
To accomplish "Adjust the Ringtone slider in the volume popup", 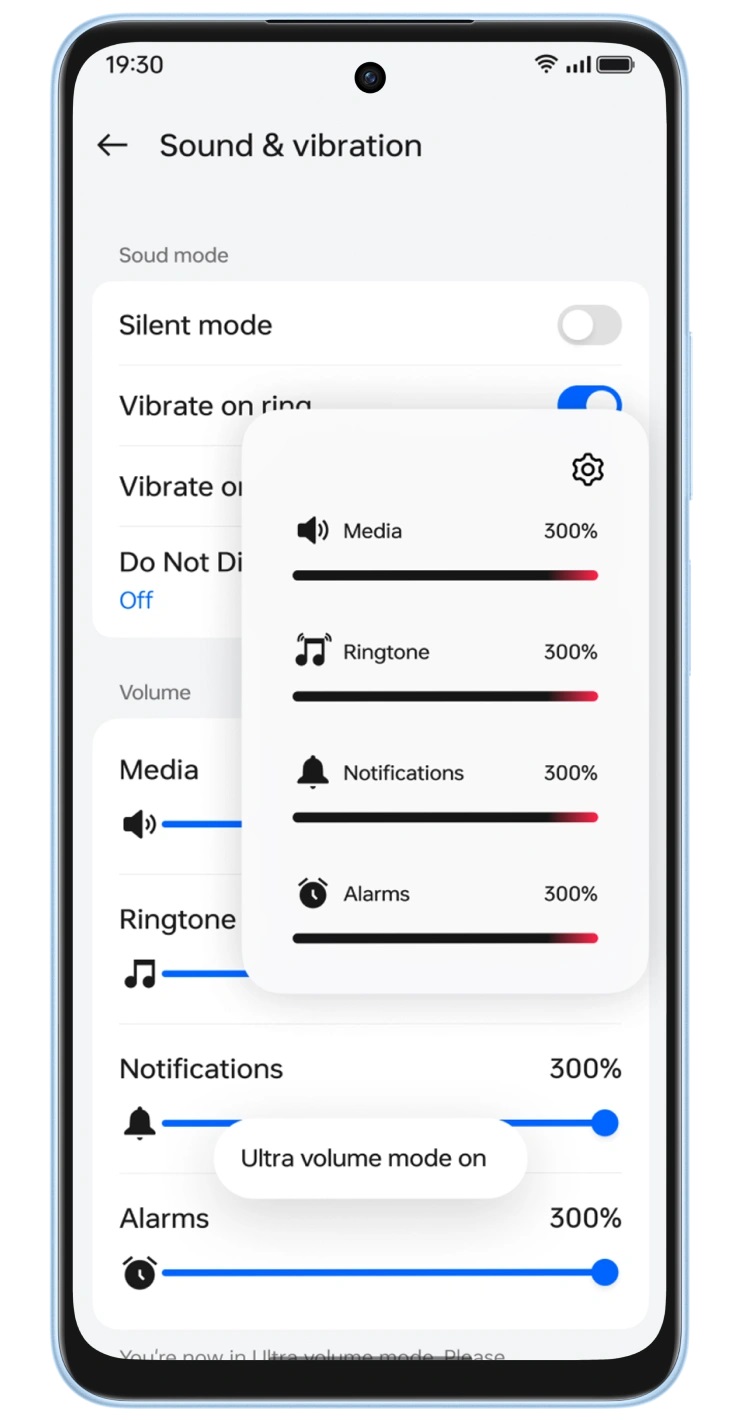I will tap(445, 696).
